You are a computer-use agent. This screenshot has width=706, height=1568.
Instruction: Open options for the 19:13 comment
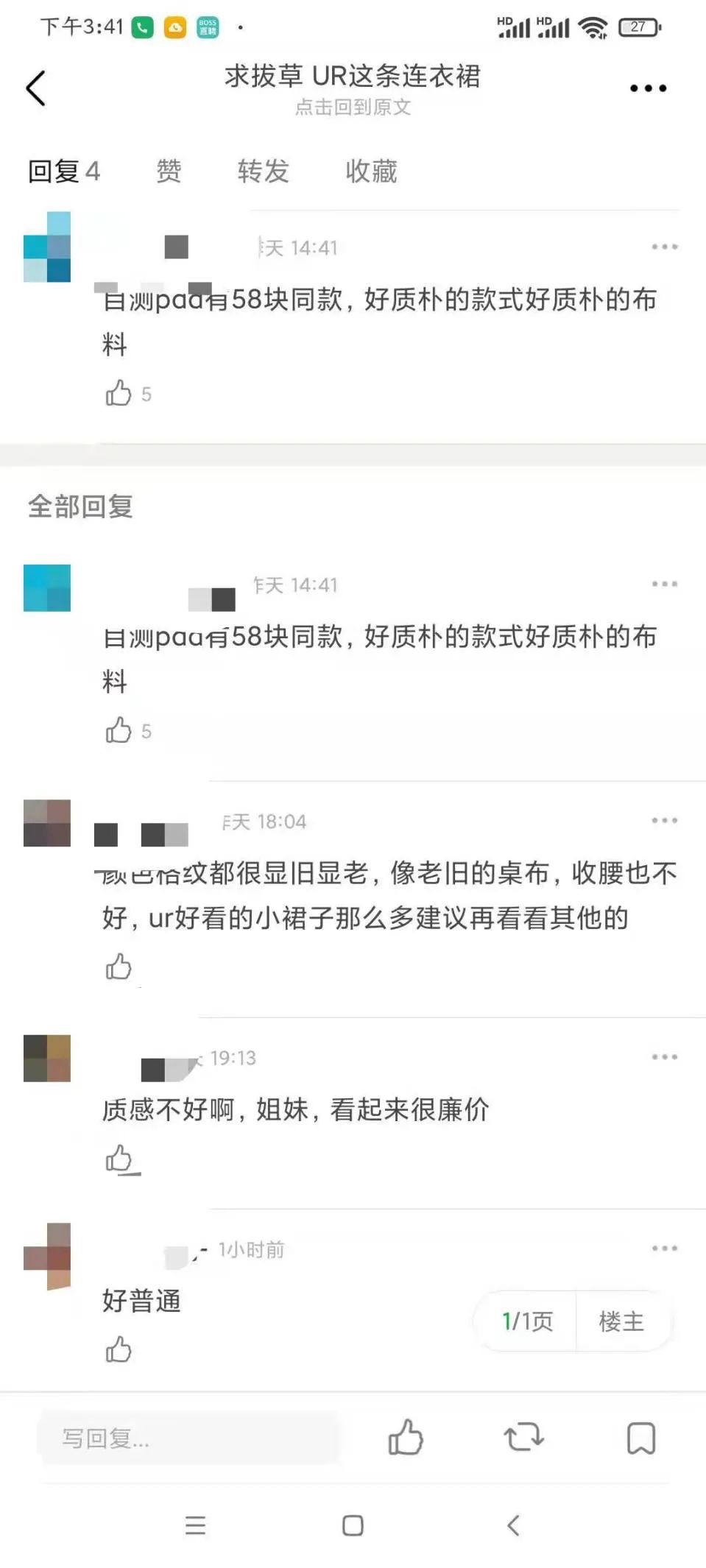664,1056
